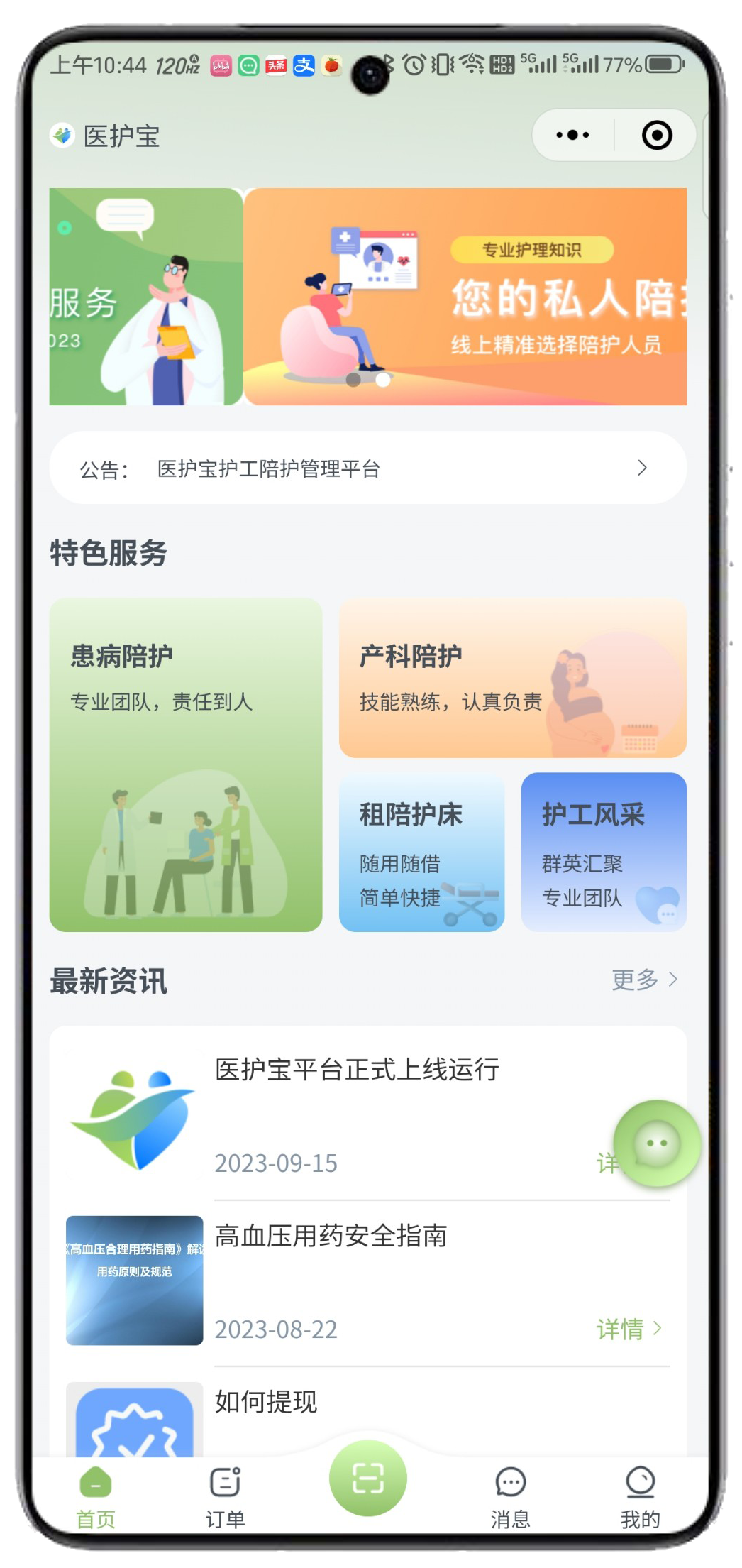
Task: Tap 详情 for 高血压用药安全指南
Action: click(x=628, y=1329)
